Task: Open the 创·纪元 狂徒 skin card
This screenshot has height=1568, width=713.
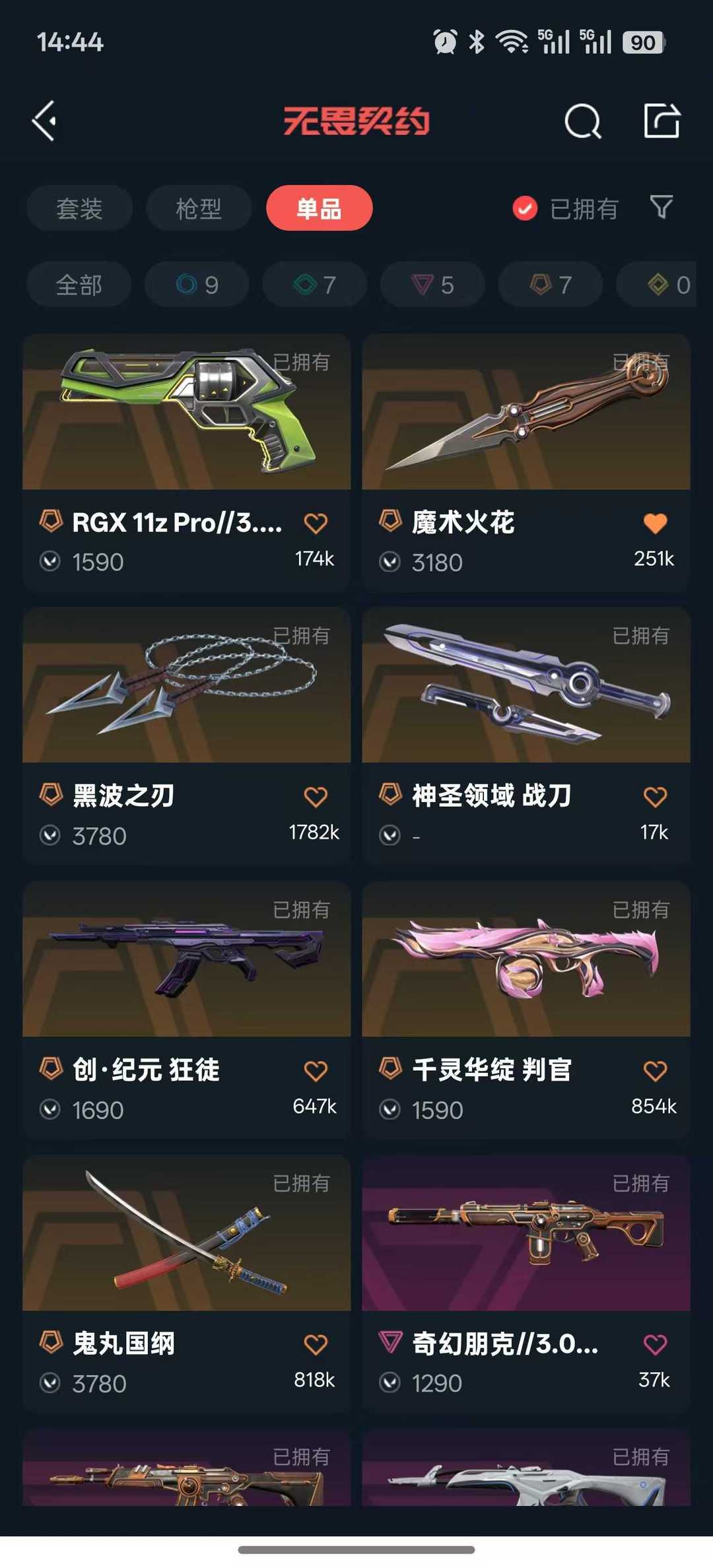Action: tap(187, 1010)
